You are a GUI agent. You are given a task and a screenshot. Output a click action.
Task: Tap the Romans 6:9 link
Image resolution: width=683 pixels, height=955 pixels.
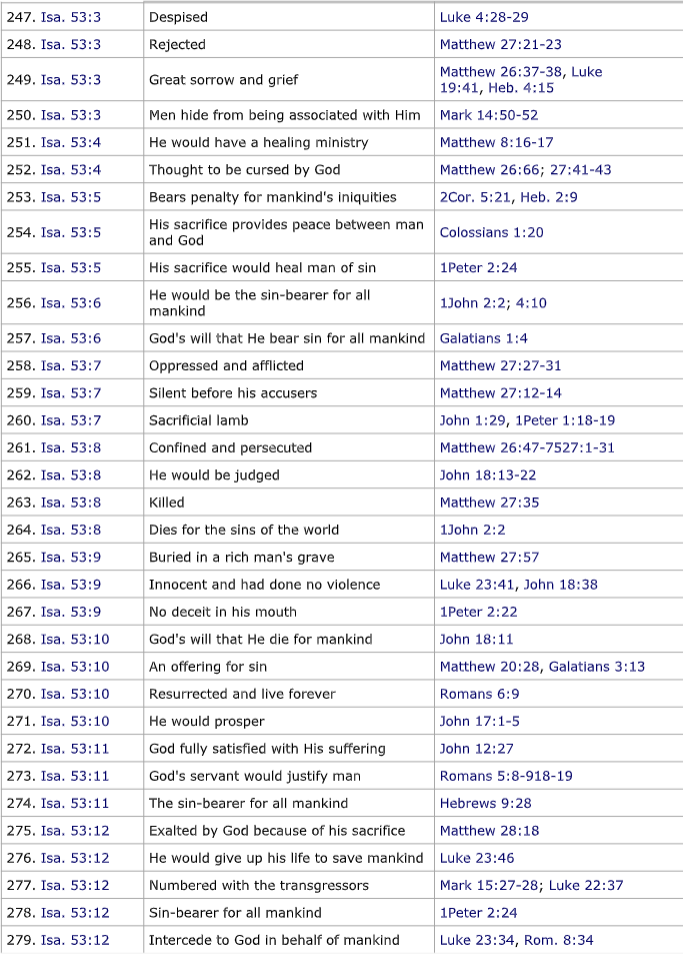480,694
